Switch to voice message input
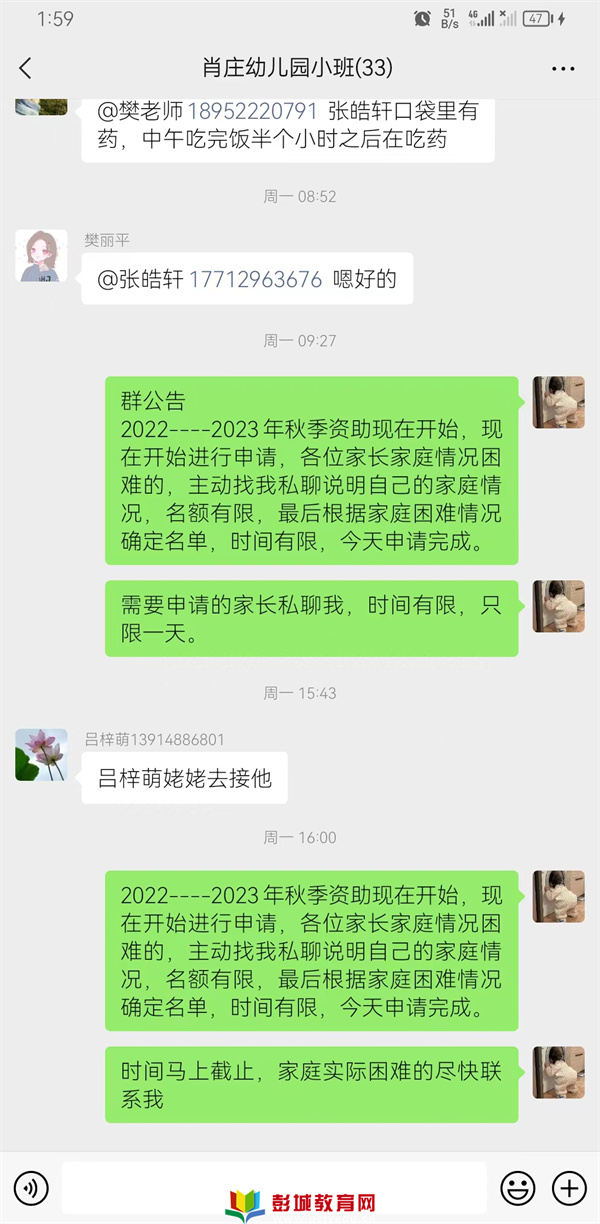Viewport: 600px width, 1224px height. click(x=31, y=1188)
